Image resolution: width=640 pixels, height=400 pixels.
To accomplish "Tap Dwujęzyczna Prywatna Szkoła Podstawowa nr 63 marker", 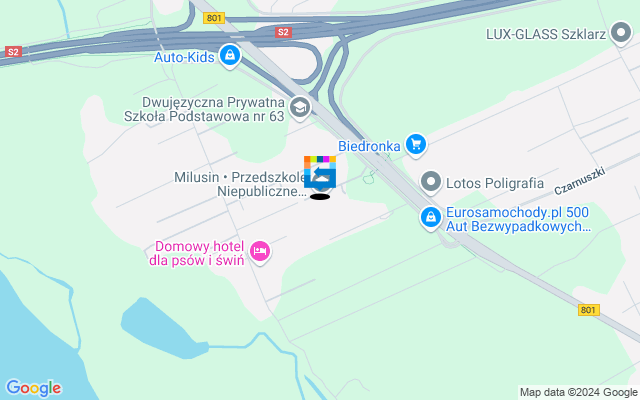I will [299, 107].
